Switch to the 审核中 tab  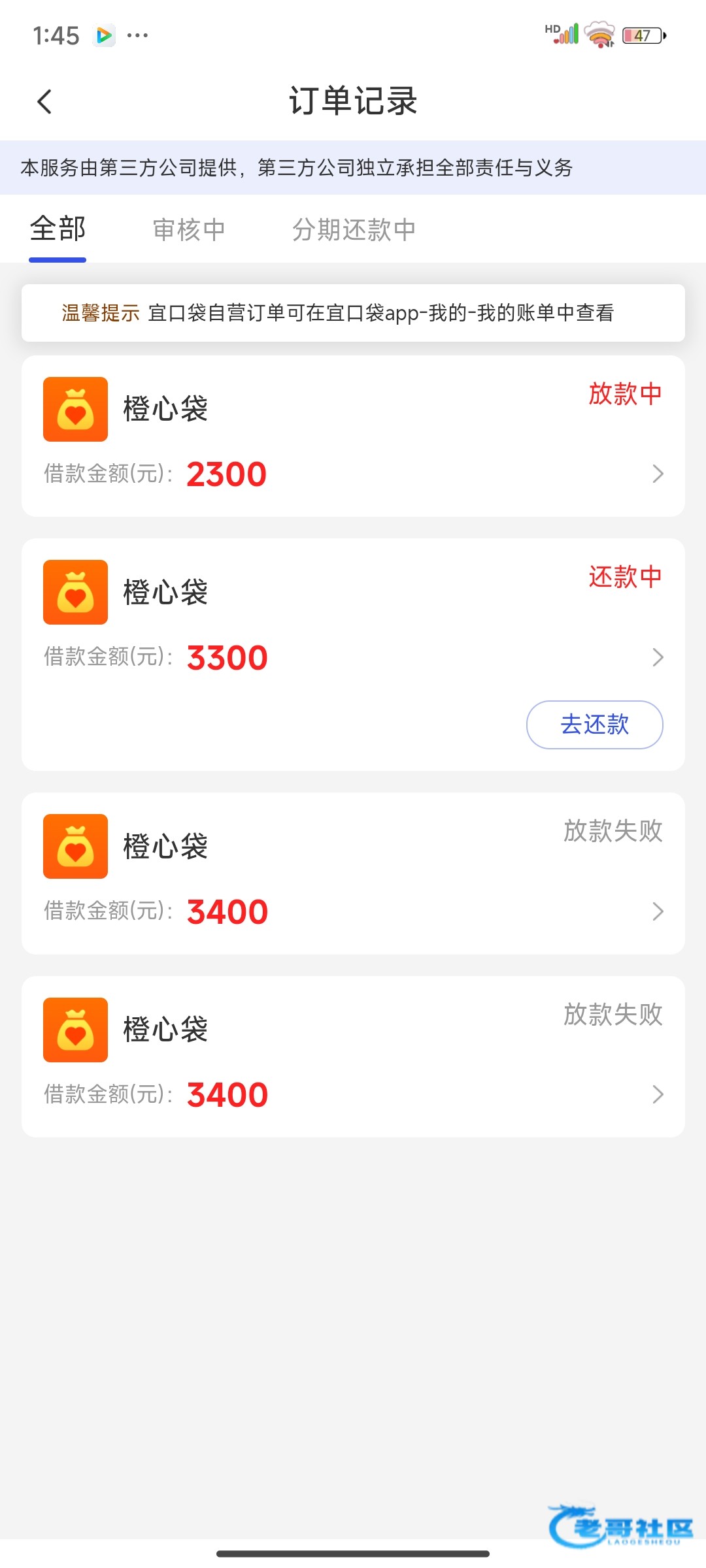[x=189, y=230]
